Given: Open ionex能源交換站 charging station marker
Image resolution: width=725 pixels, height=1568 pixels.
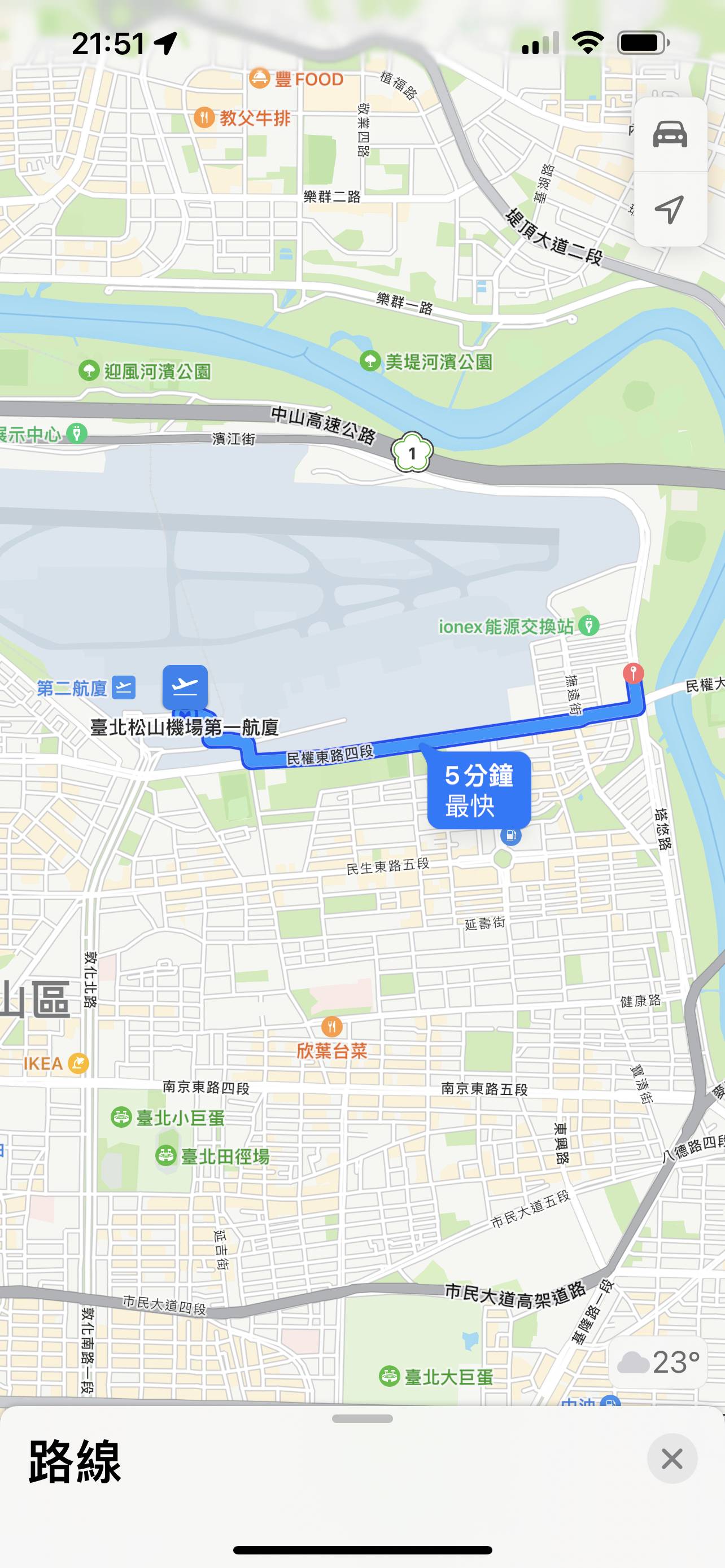Looking at the screenshot, I should click(588, 625).
